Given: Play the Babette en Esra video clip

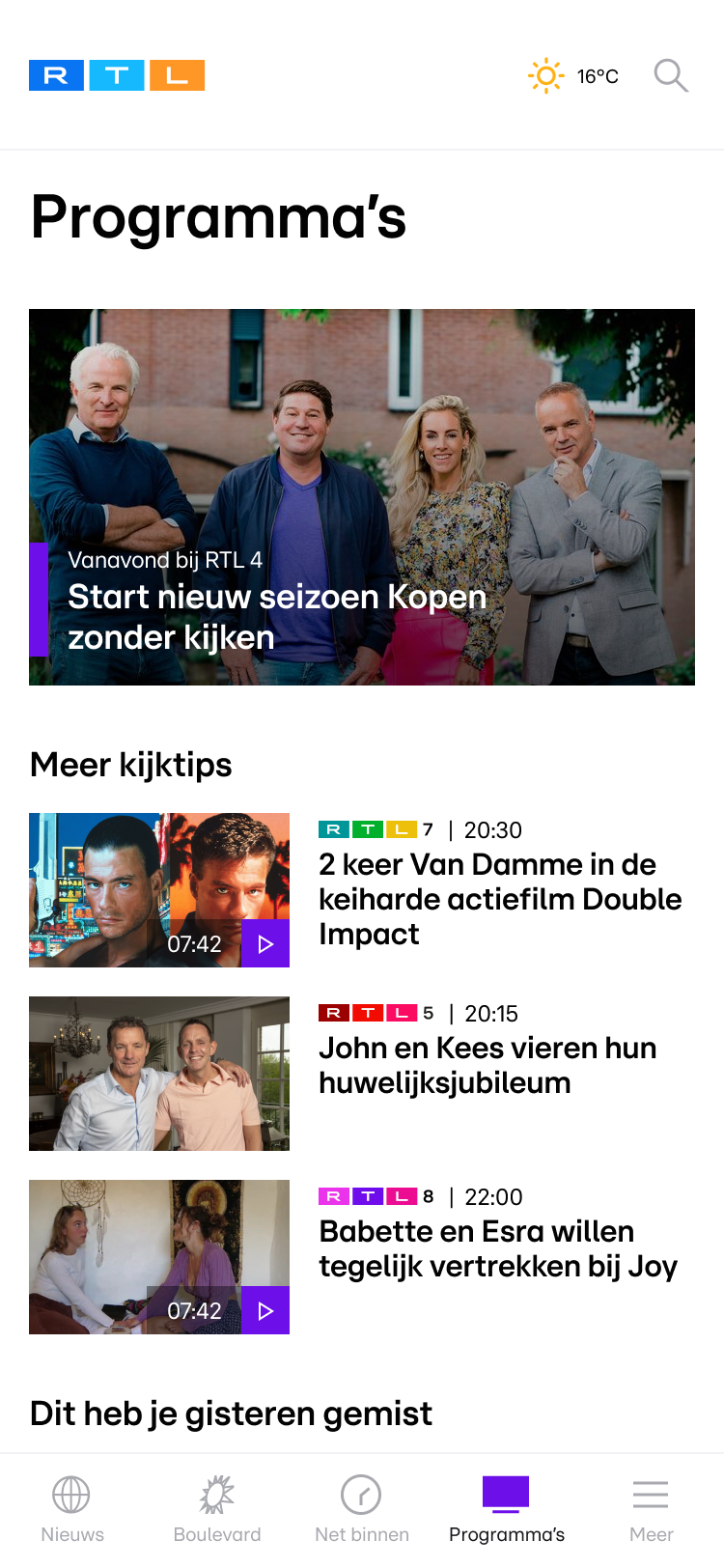Looking at the screenshot, I should coord(265,1310).
